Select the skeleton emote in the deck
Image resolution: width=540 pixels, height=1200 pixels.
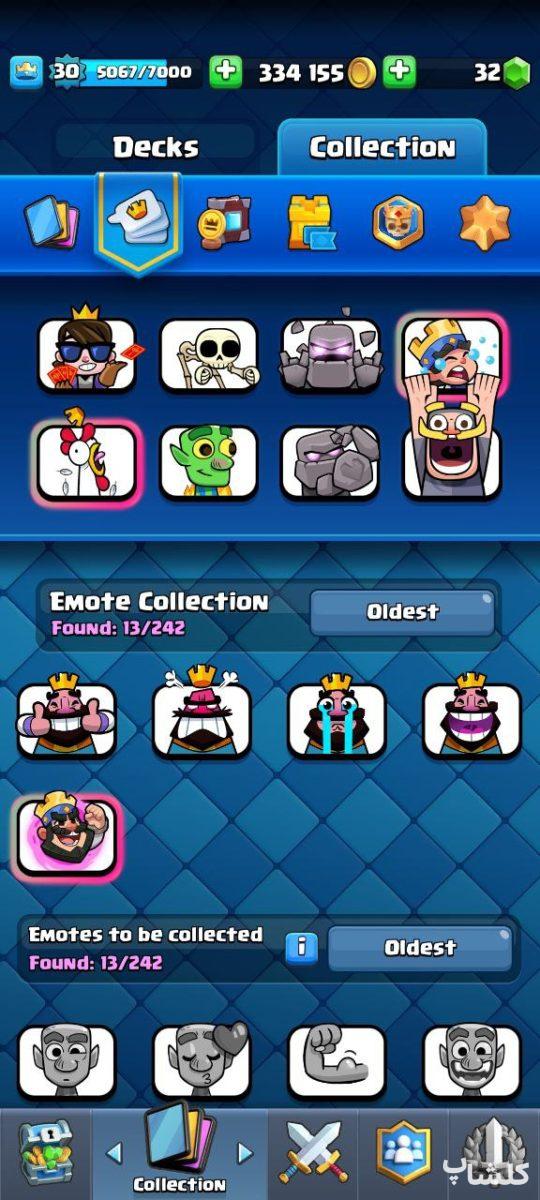[209, 356]
